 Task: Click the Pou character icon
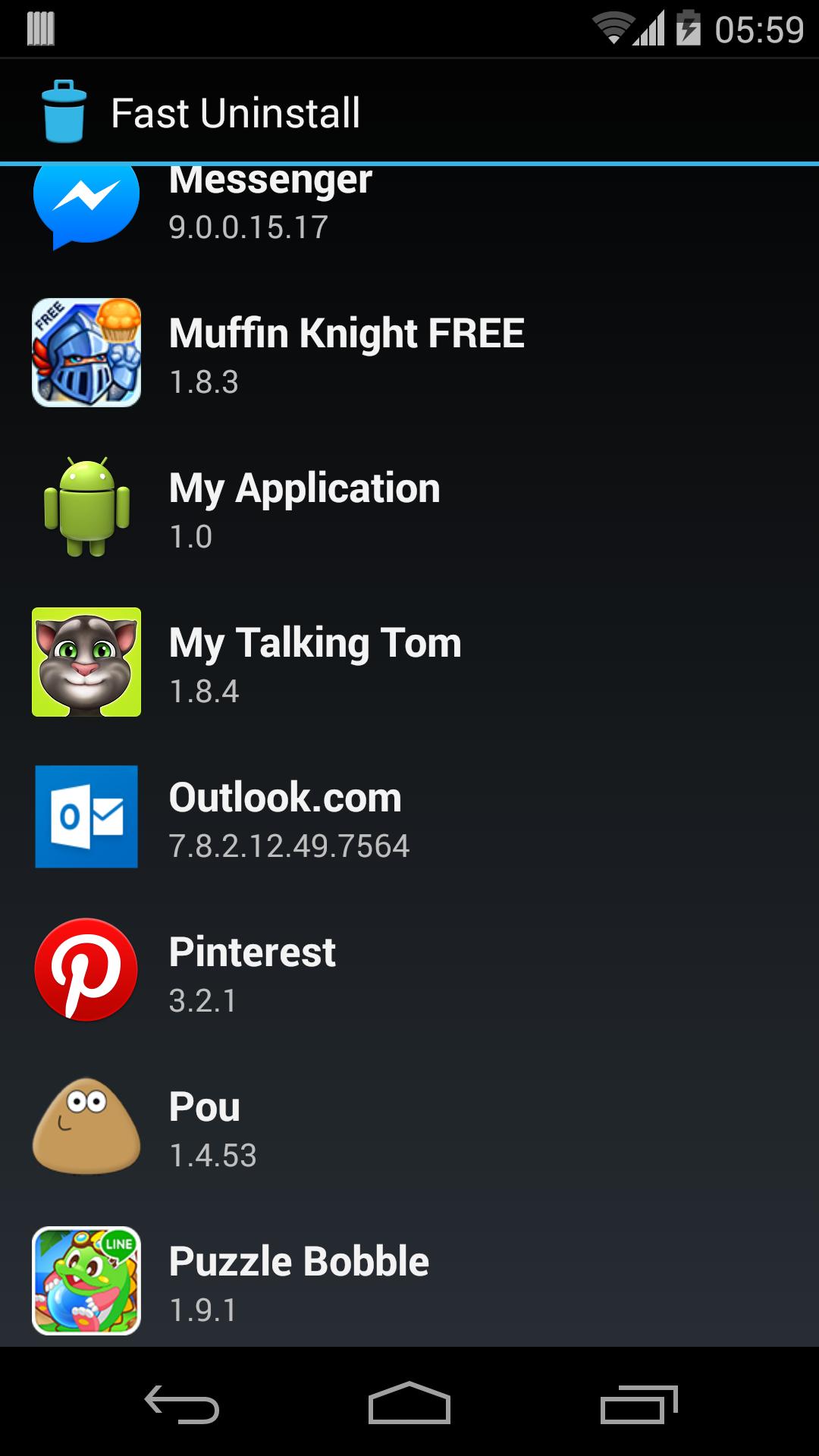coord(86,1125)
